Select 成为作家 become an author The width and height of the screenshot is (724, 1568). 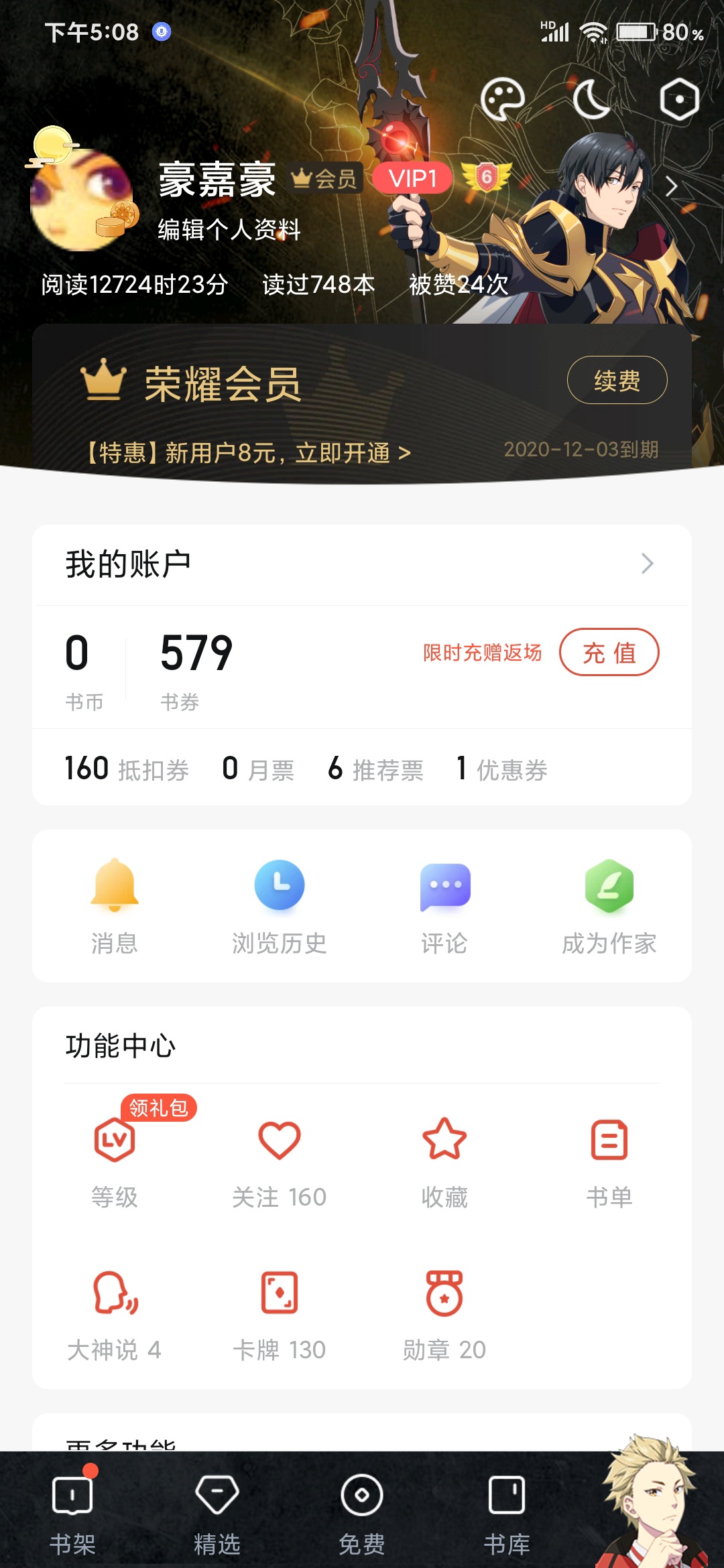click(609, 906)
